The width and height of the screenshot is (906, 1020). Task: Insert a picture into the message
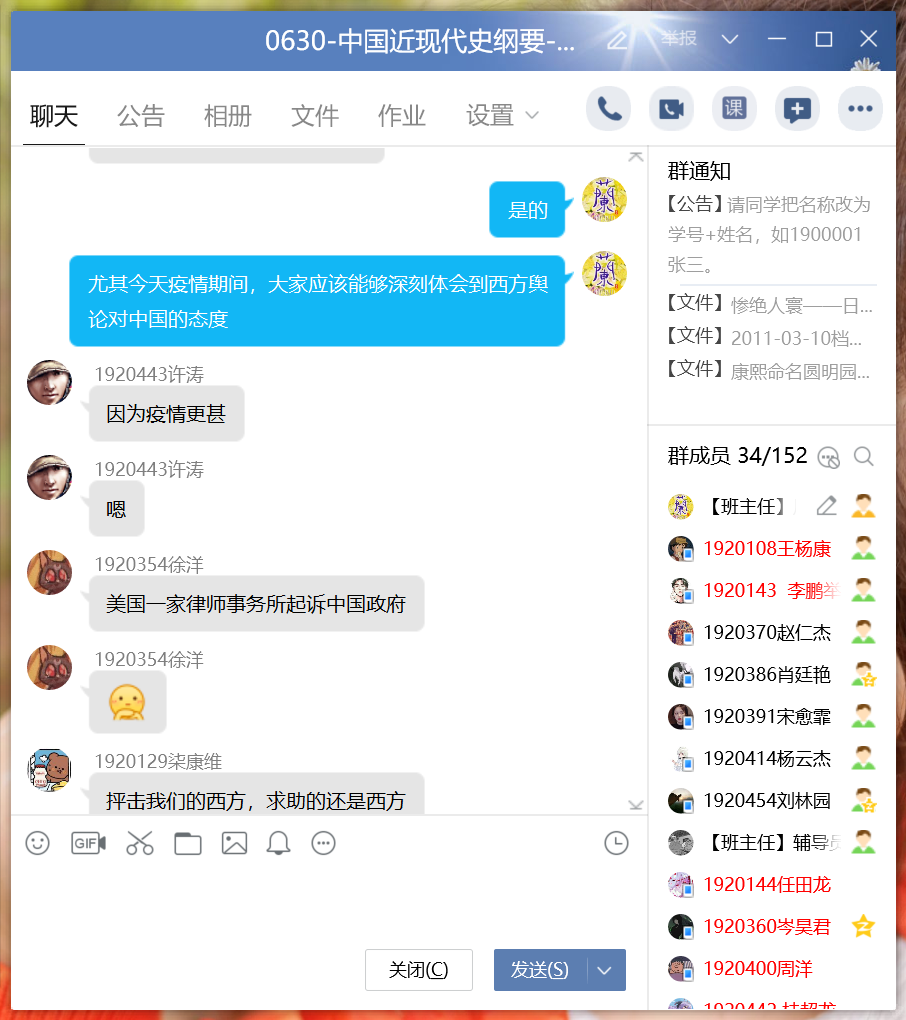tap(234, 844)
